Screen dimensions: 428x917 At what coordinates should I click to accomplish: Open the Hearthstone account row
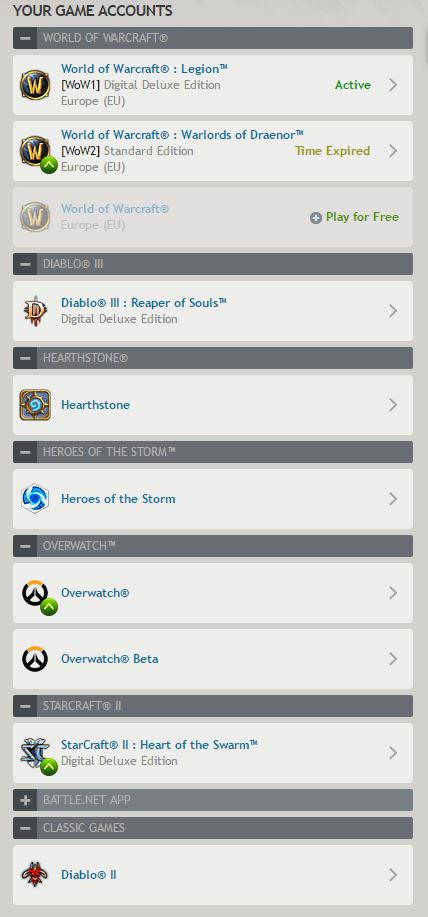[x=213, y=405]
